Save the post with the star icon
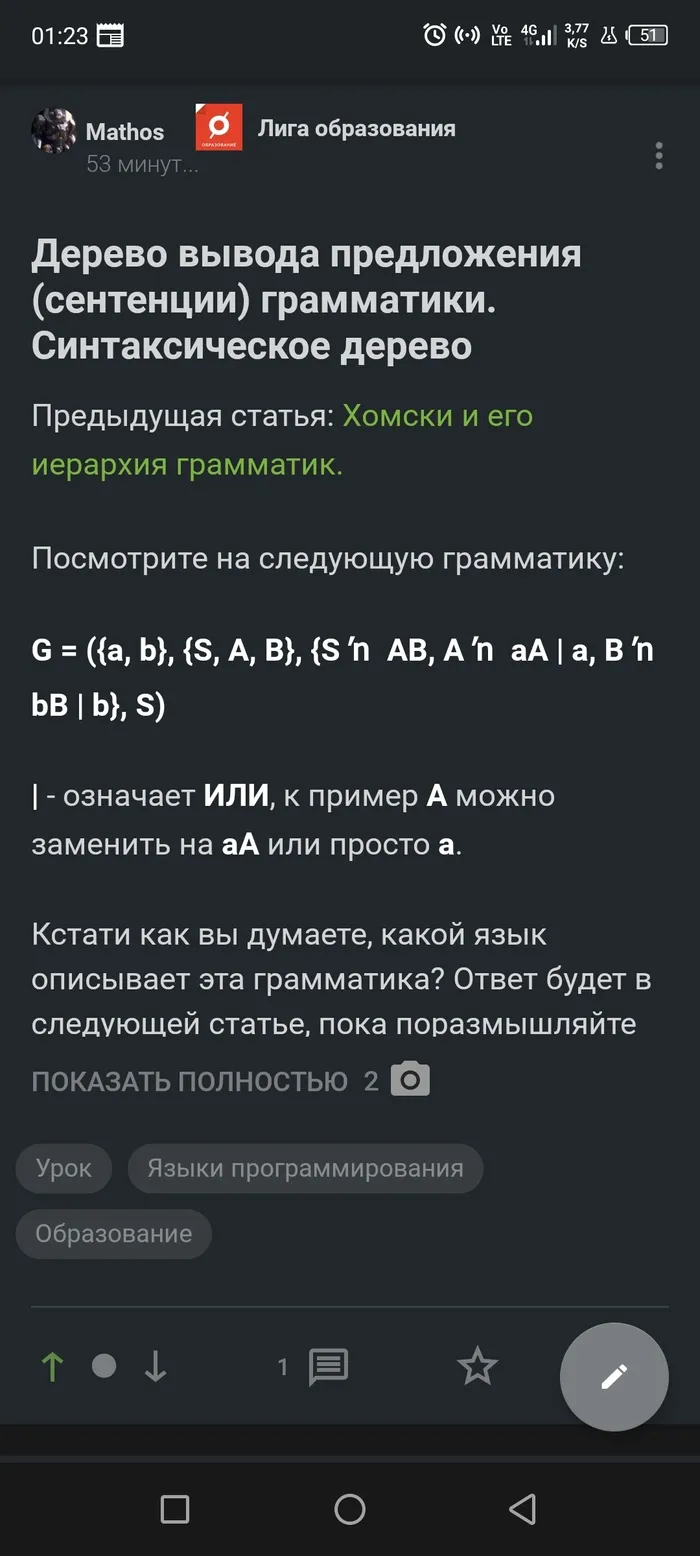Screen dimensions: 700x1556 [x=477, y=1366]
